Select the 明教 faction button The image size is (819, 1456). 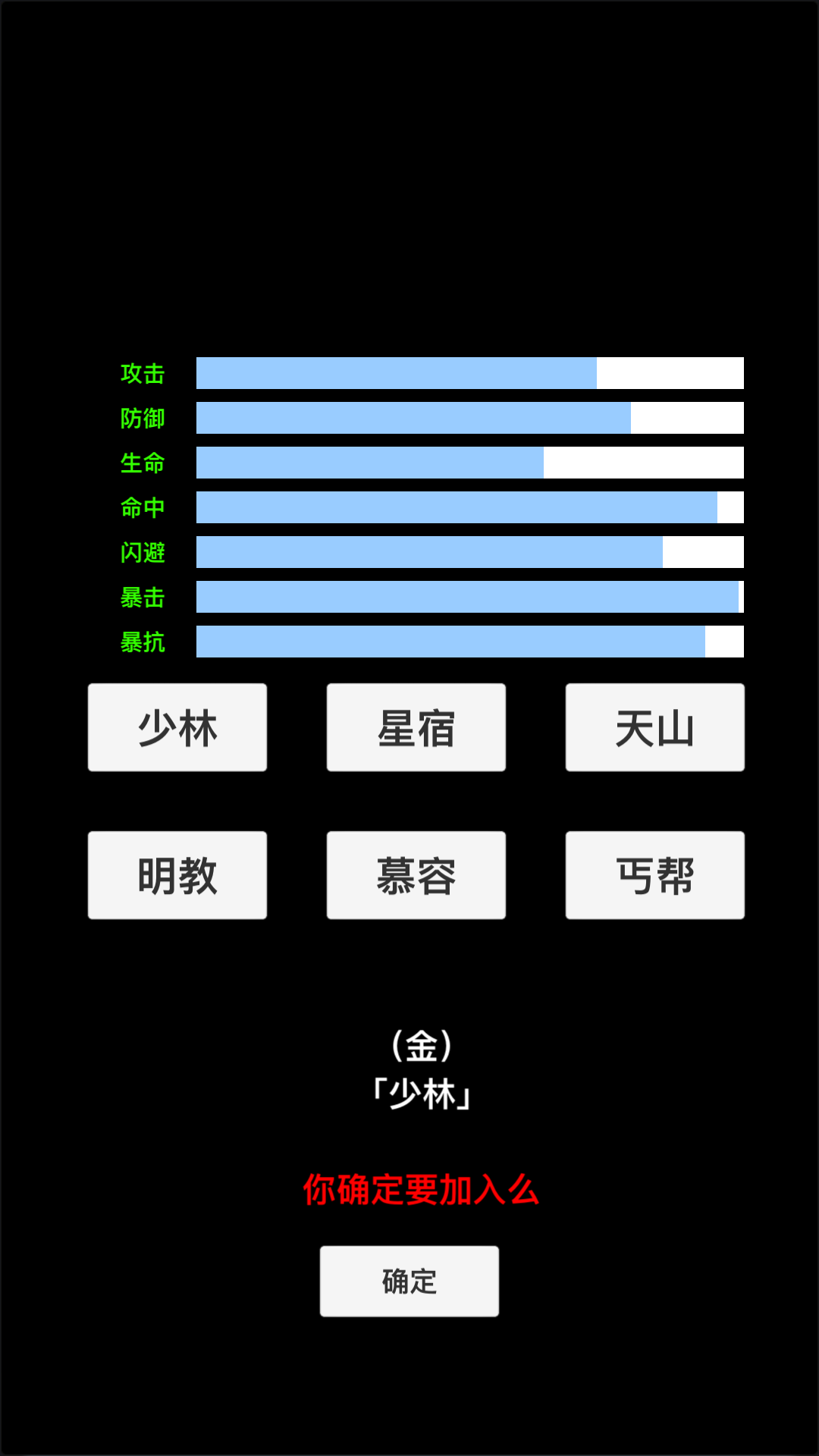(177, 874)
